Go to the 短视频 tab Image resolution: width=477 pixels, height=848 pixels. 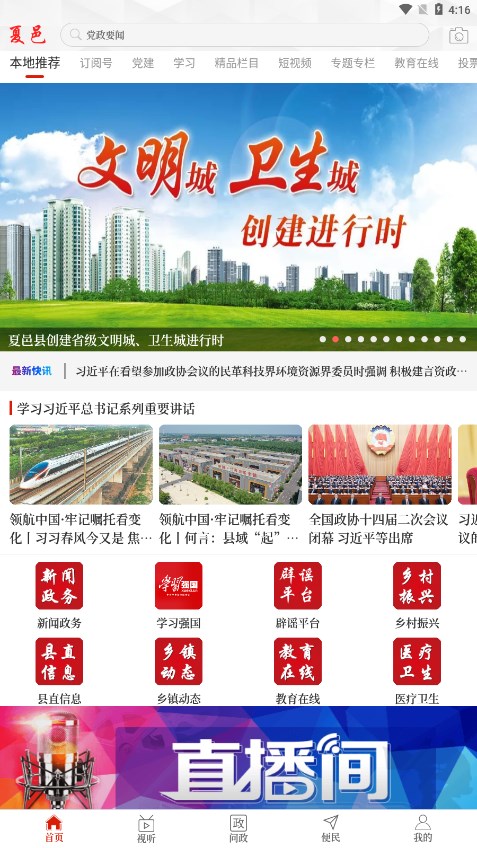(295, 63)
